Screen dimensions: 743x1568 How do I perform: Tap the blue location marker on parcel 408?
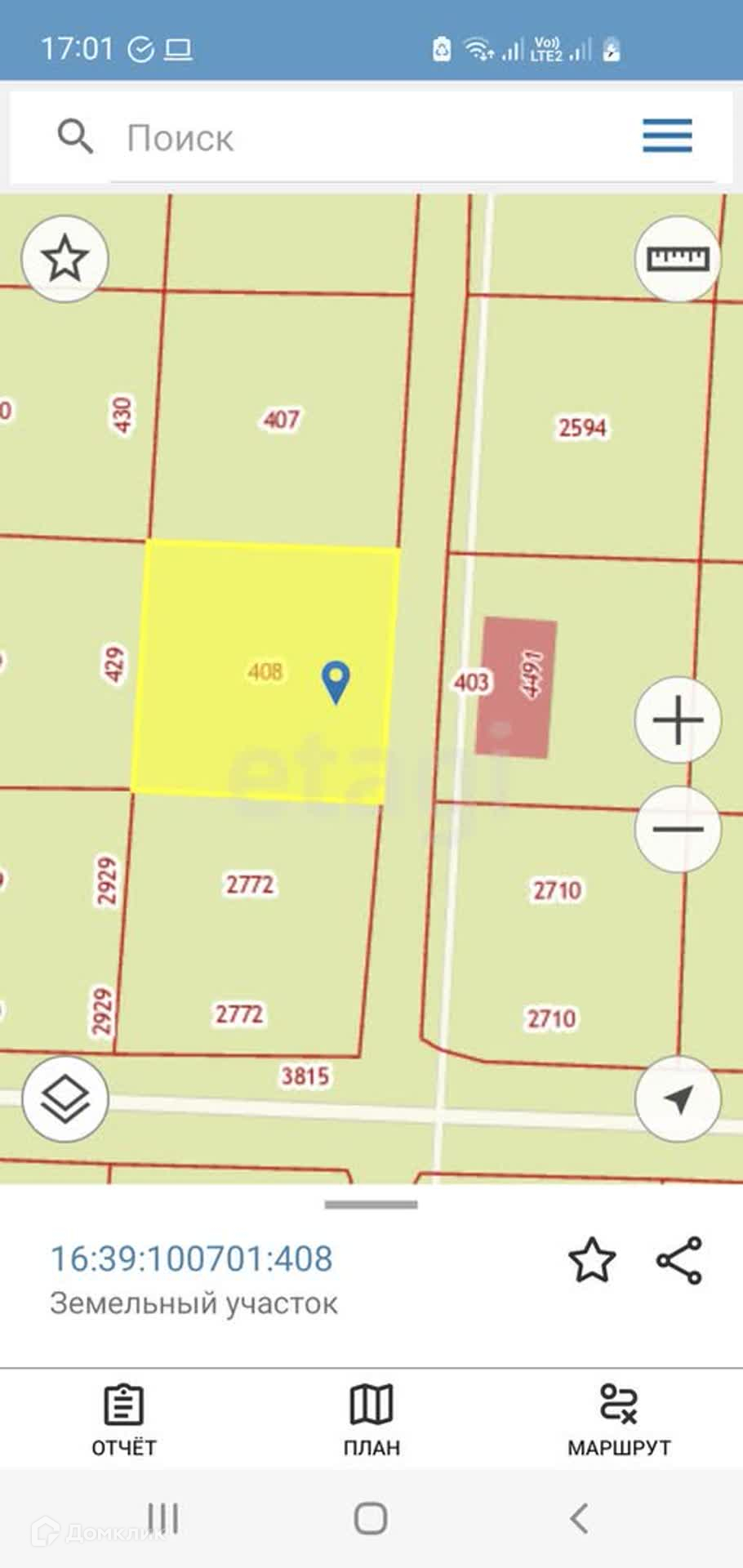(x=336, y=680)
